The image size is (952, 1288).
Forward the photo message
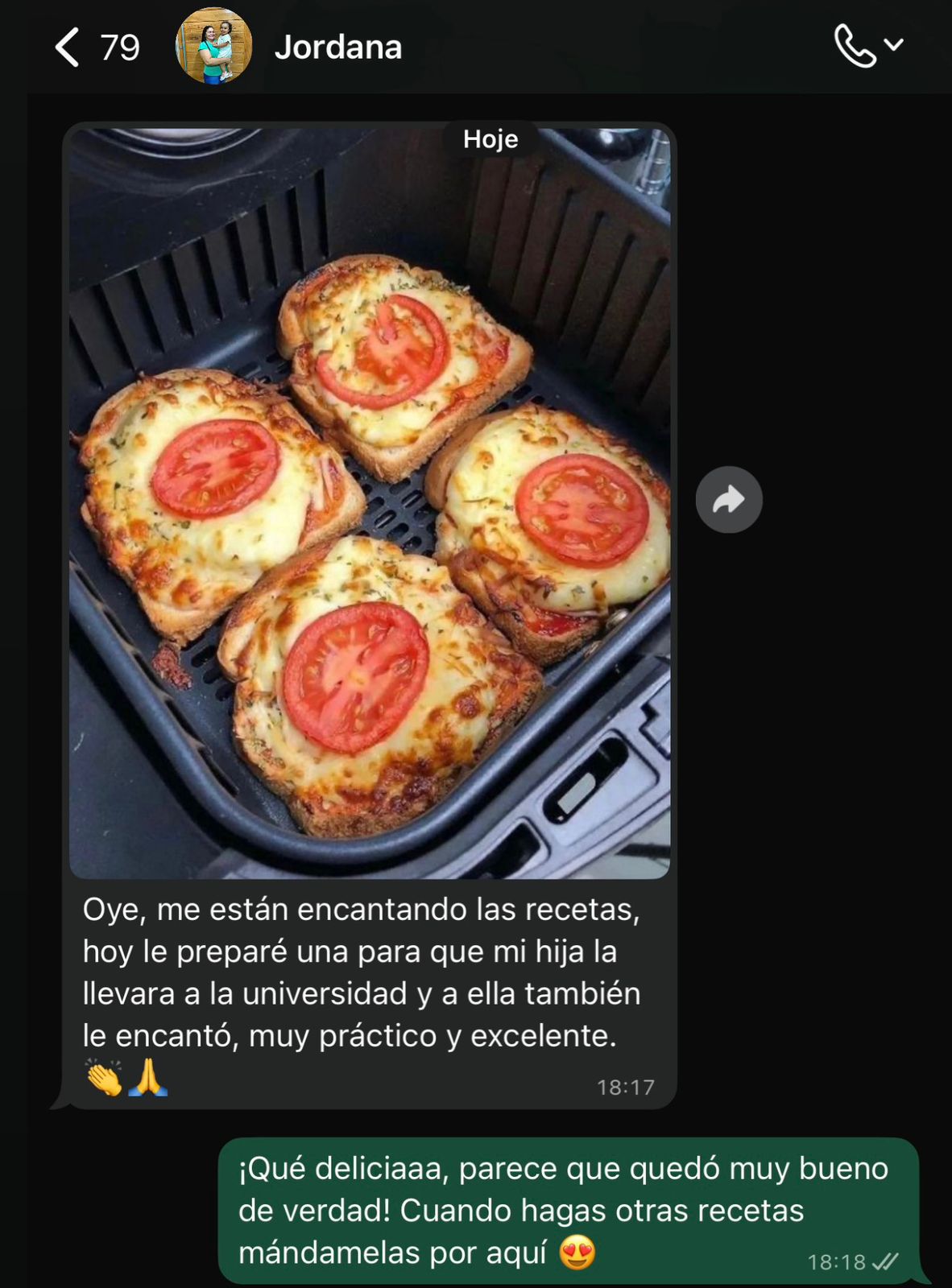click(728, 500)
